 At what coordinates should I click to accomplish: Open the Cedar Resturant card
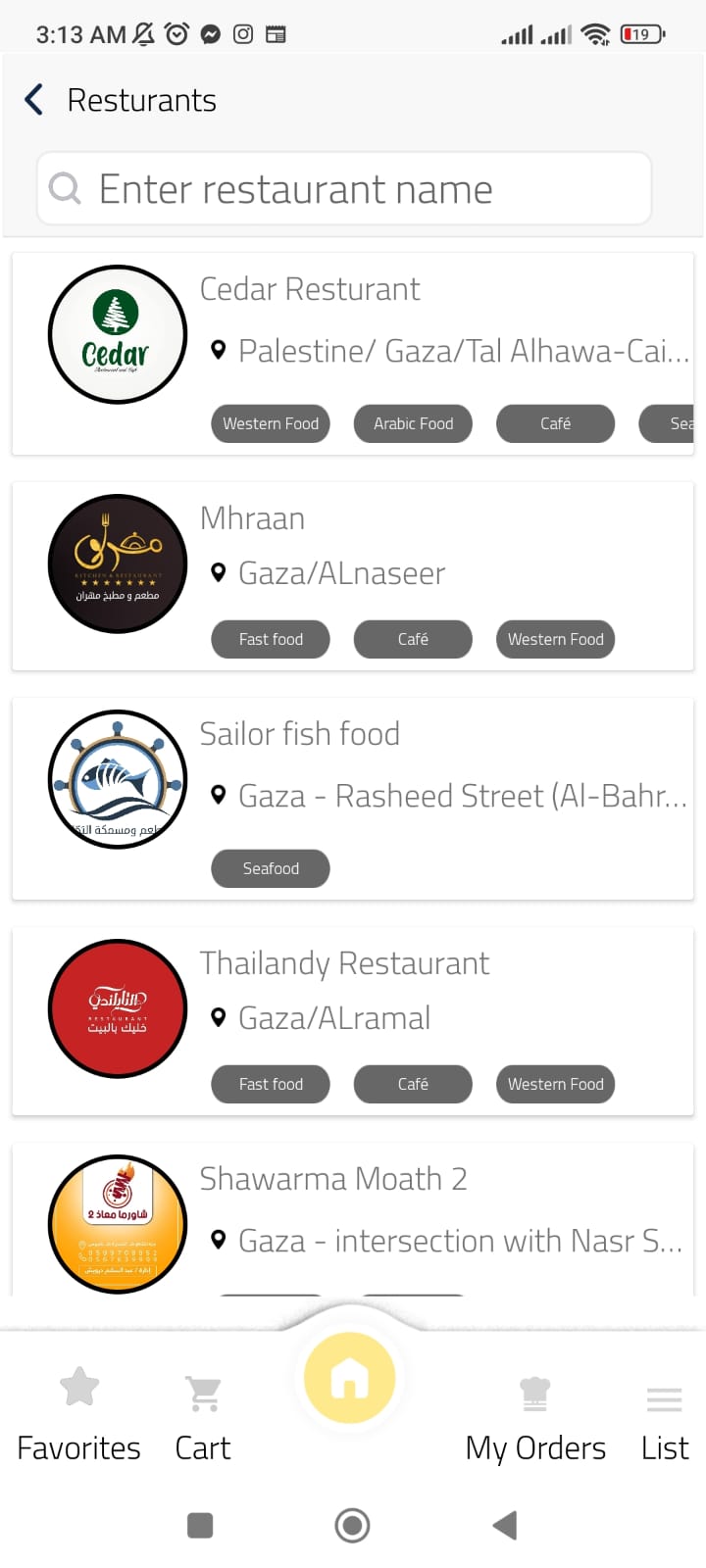(x=353, y=354)
